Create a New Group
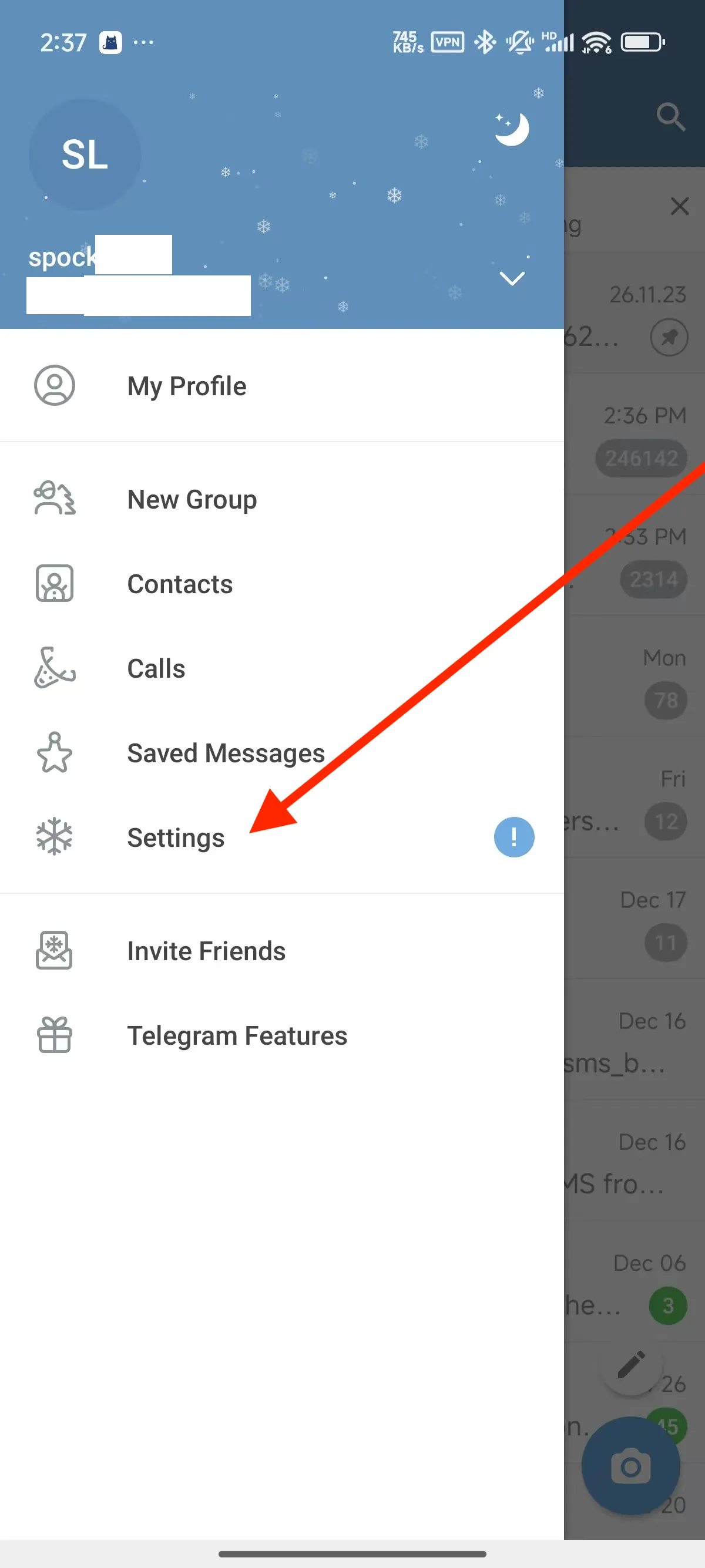The height and width of the screenshot is (1568, 705). click(191, 499)
